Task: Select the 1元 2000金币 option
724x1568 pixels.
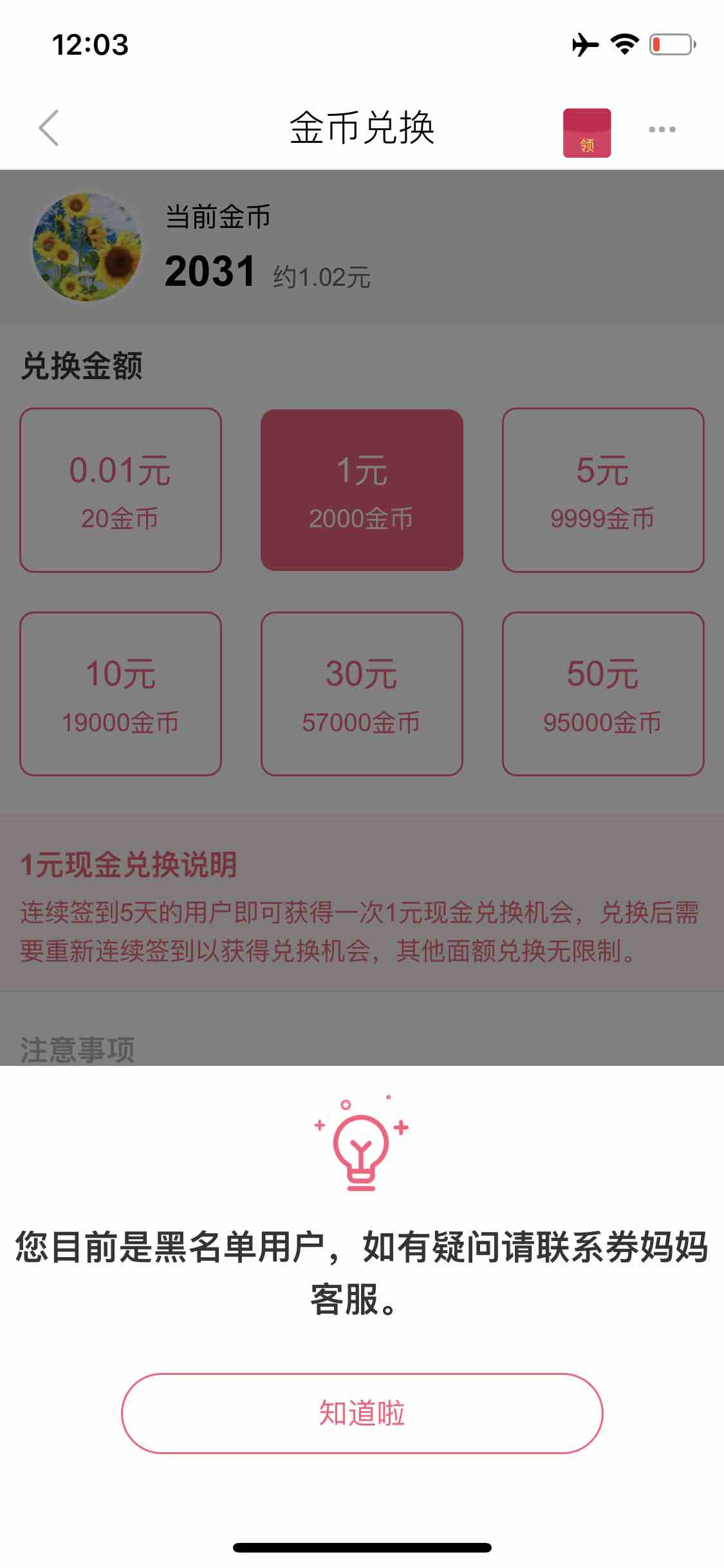Action: (x=362, y=490)
